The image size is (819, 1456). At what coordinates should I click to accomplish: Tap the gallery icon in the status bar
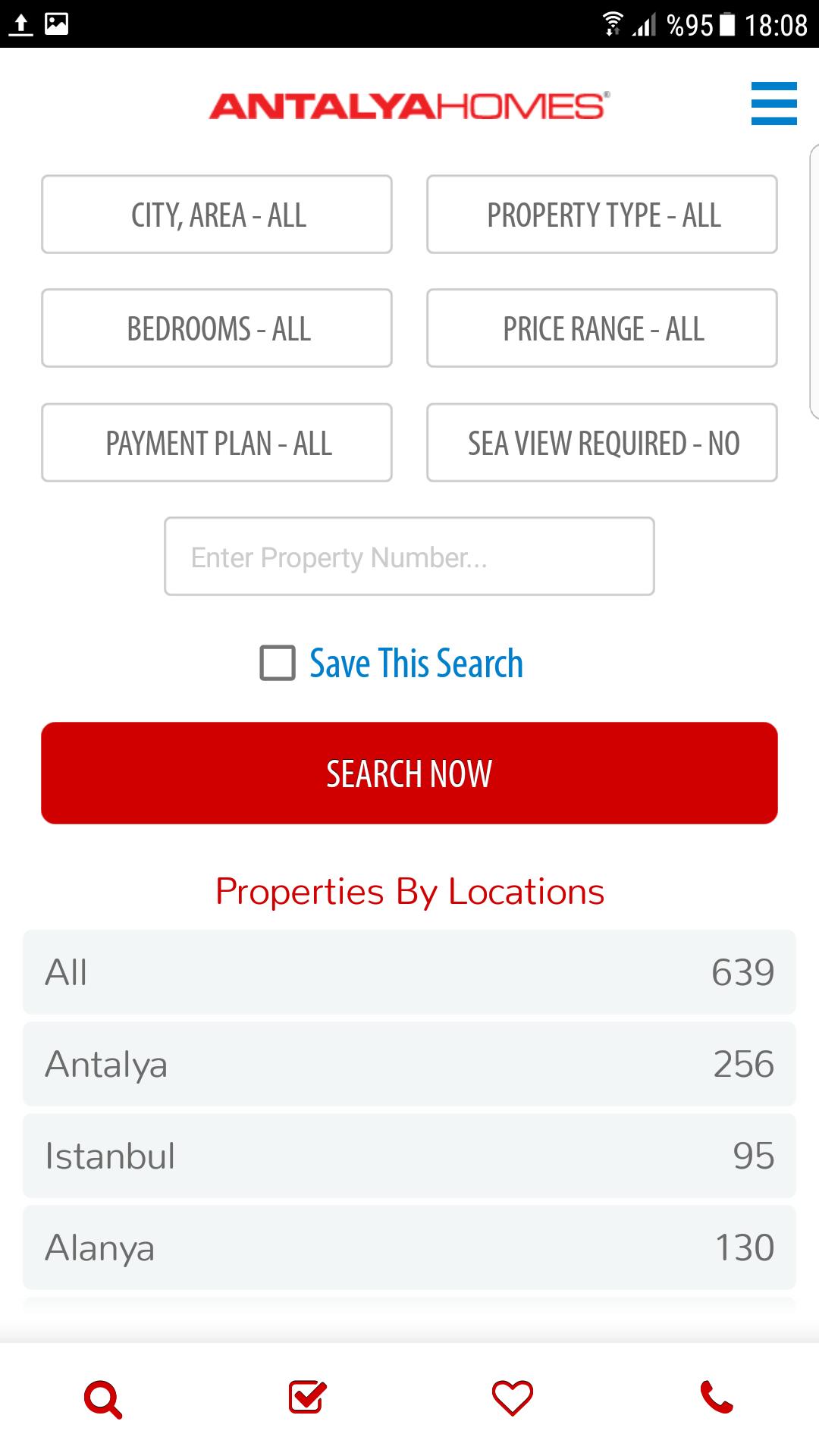coord(57,22)
